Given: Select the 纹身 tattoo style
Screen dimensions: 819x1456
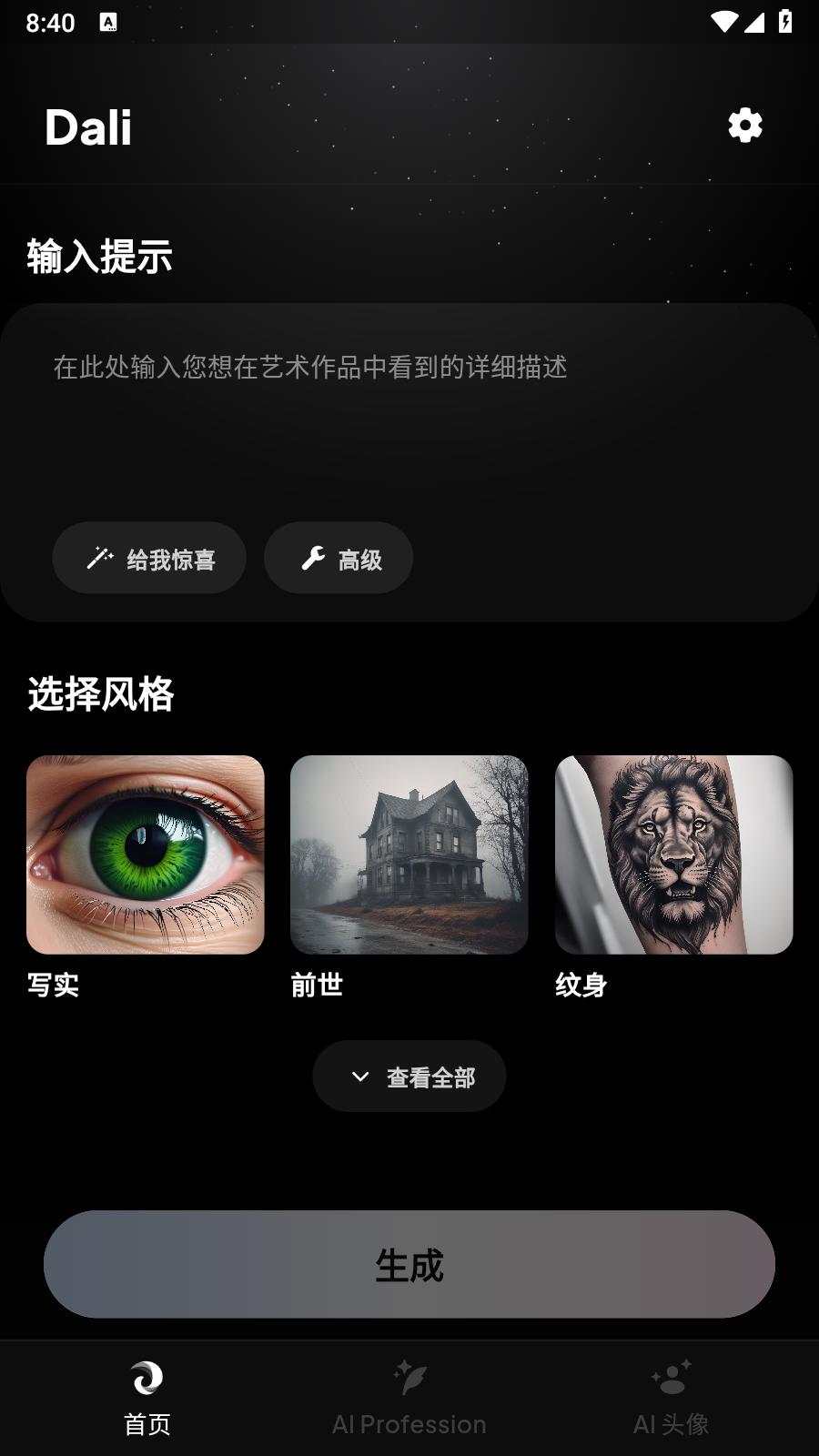Looking at the screenshot, I should (x=673, y=855).
